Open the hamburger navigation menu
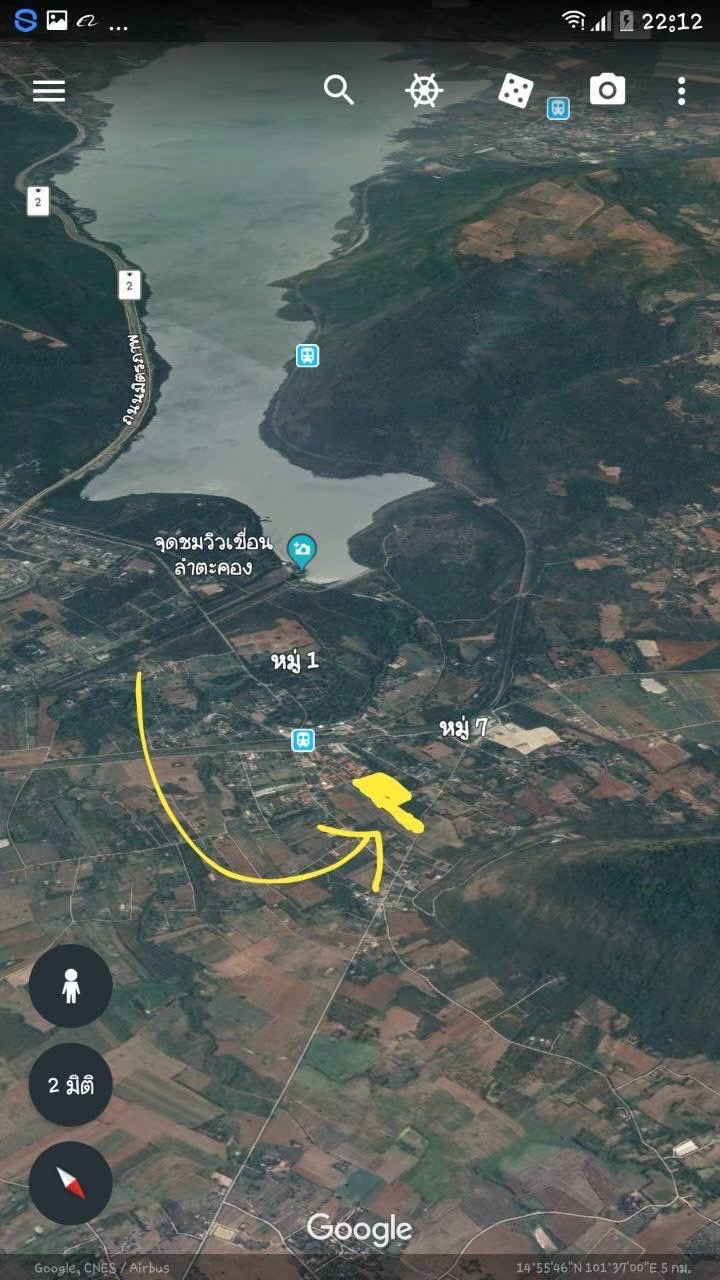Screen dimensions: 720x1280 pyautogui.click(x=49, y=91)
